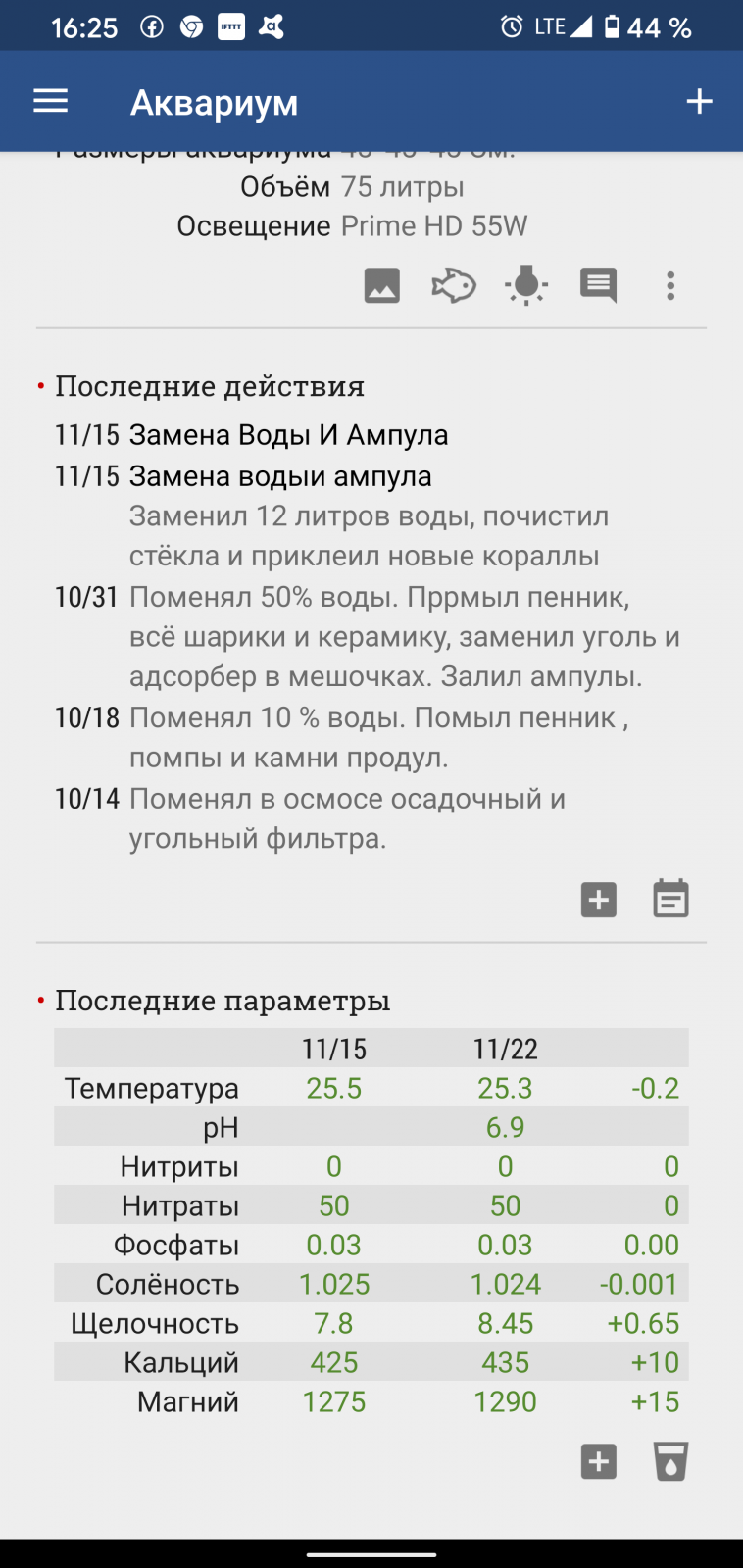
Task: Add a new action under Последние действия
Action: 599,900
